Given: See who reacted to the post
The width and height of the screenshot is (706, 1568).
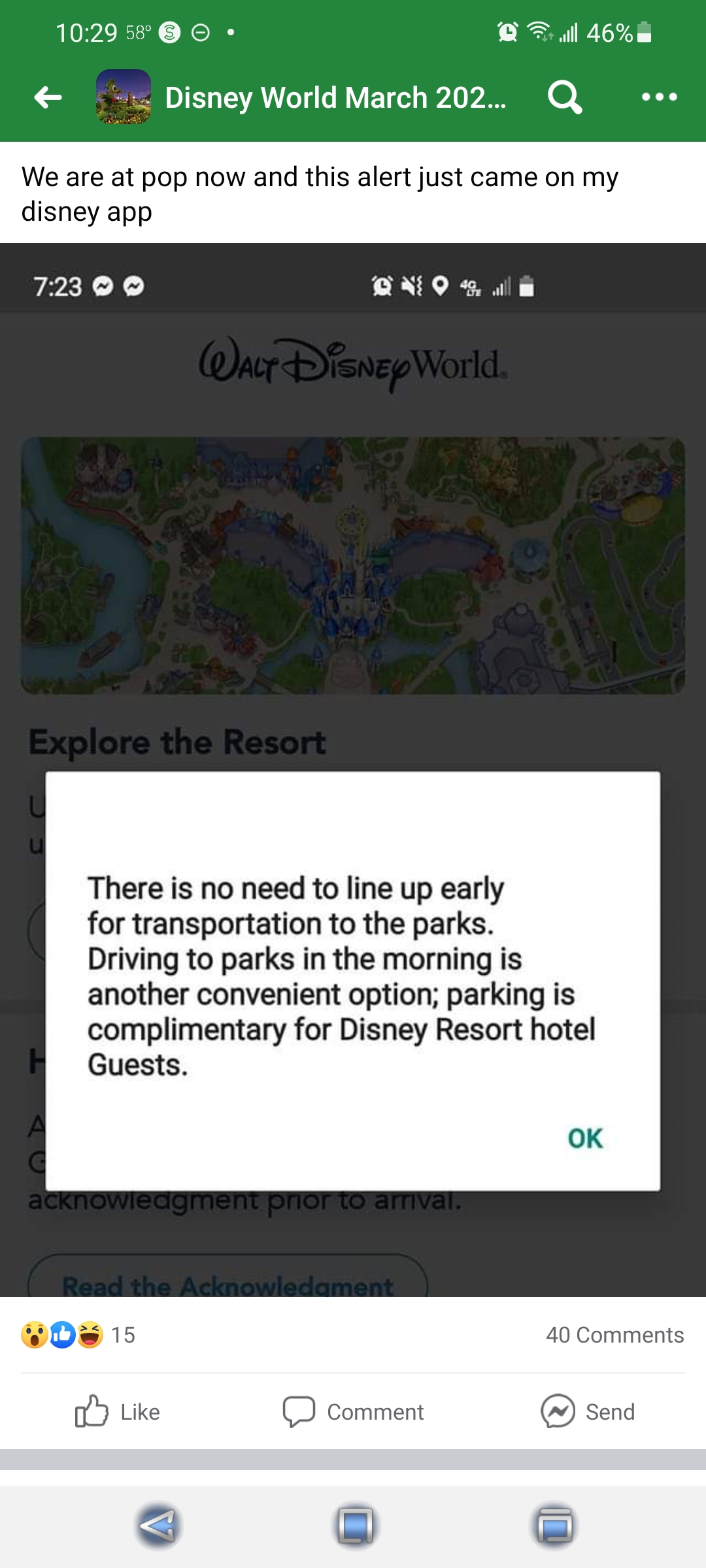Looking at the screenshot, I should pos(77,1335).
